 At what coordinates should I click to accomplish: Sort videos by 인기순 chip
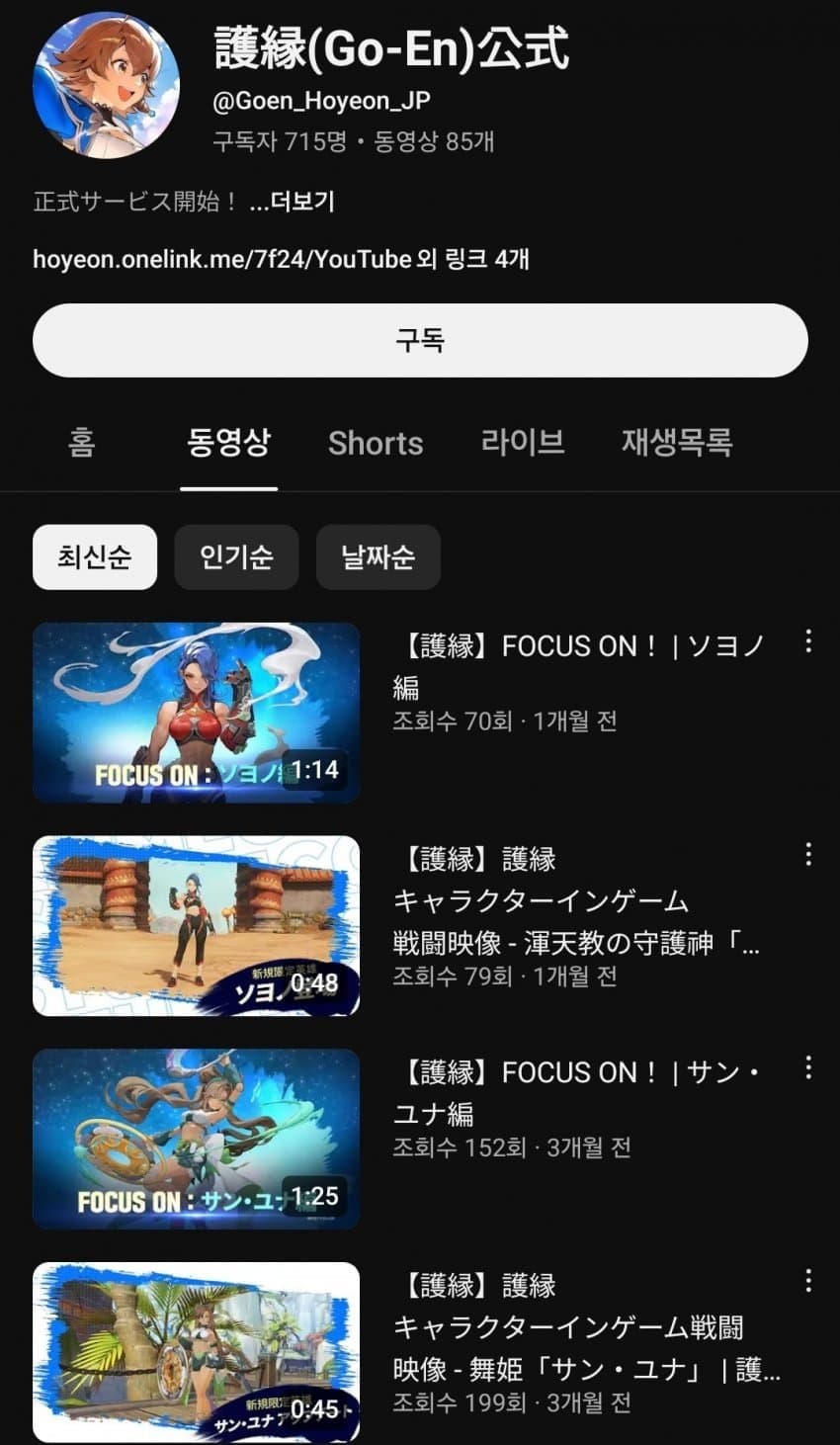pos(236,557)
